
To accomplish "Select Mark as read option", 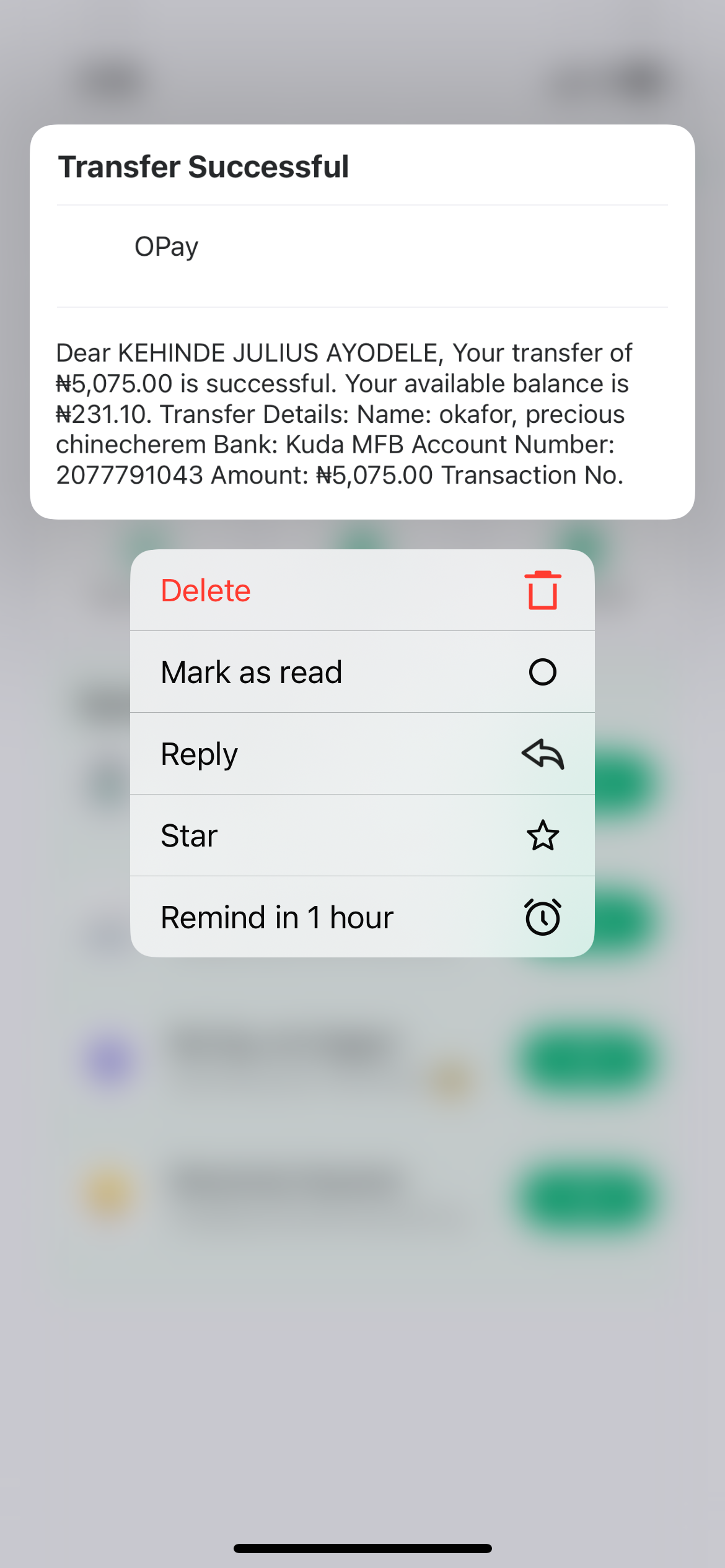I will tap(362, 672).
